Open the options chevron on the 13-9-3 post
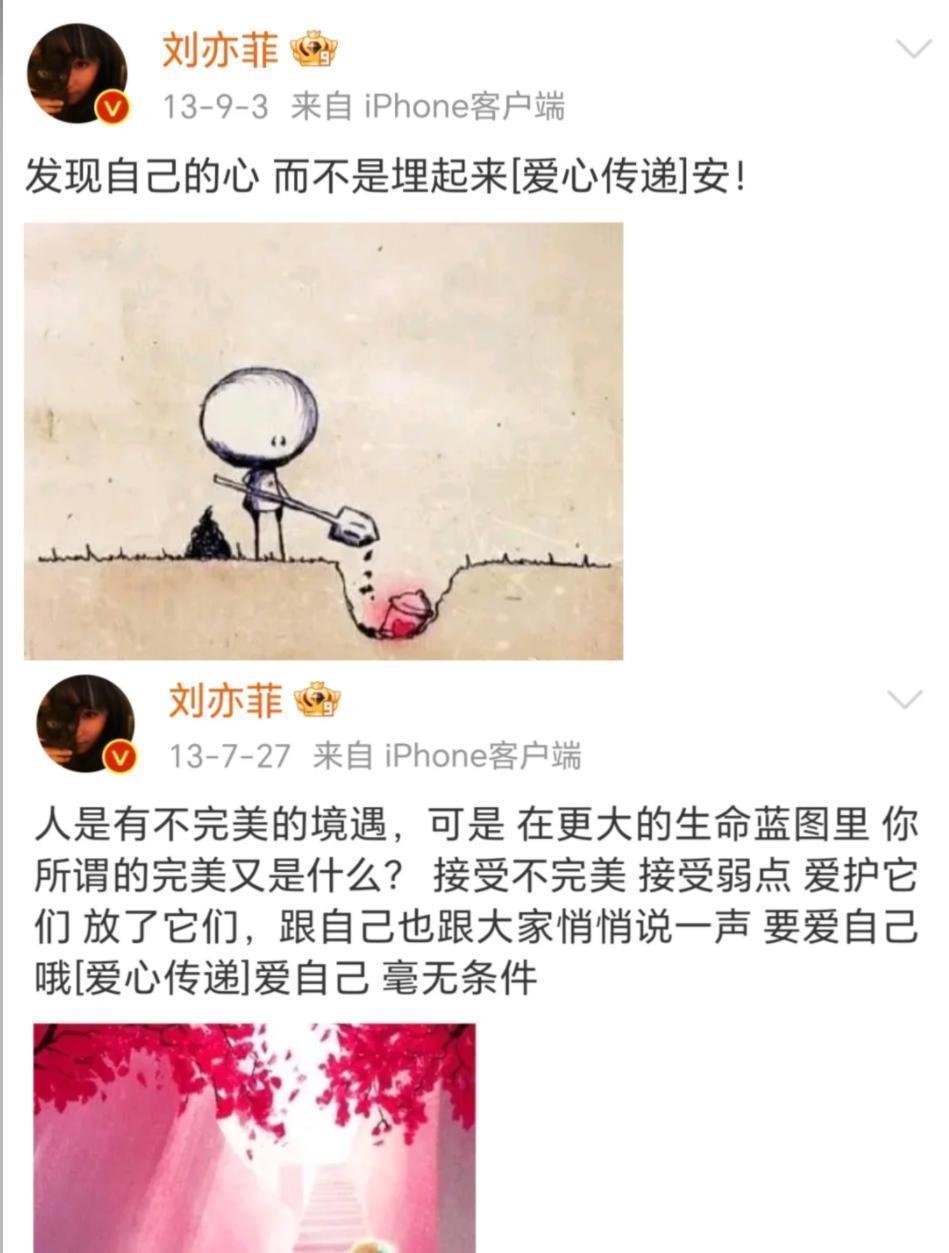Screen dimensions: 949x1253 pos(912,48)
